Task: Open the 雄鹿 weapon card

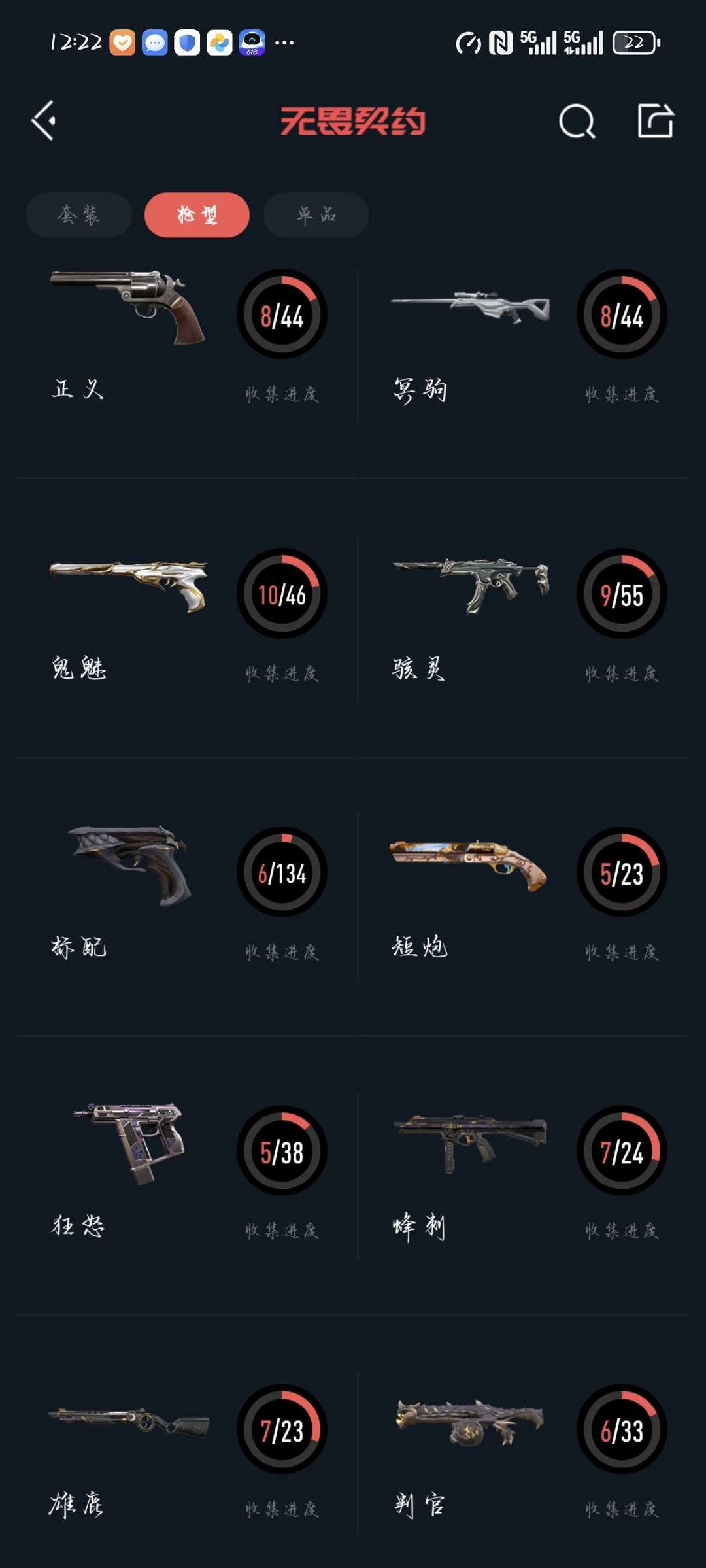Action: pos(187,1454)
